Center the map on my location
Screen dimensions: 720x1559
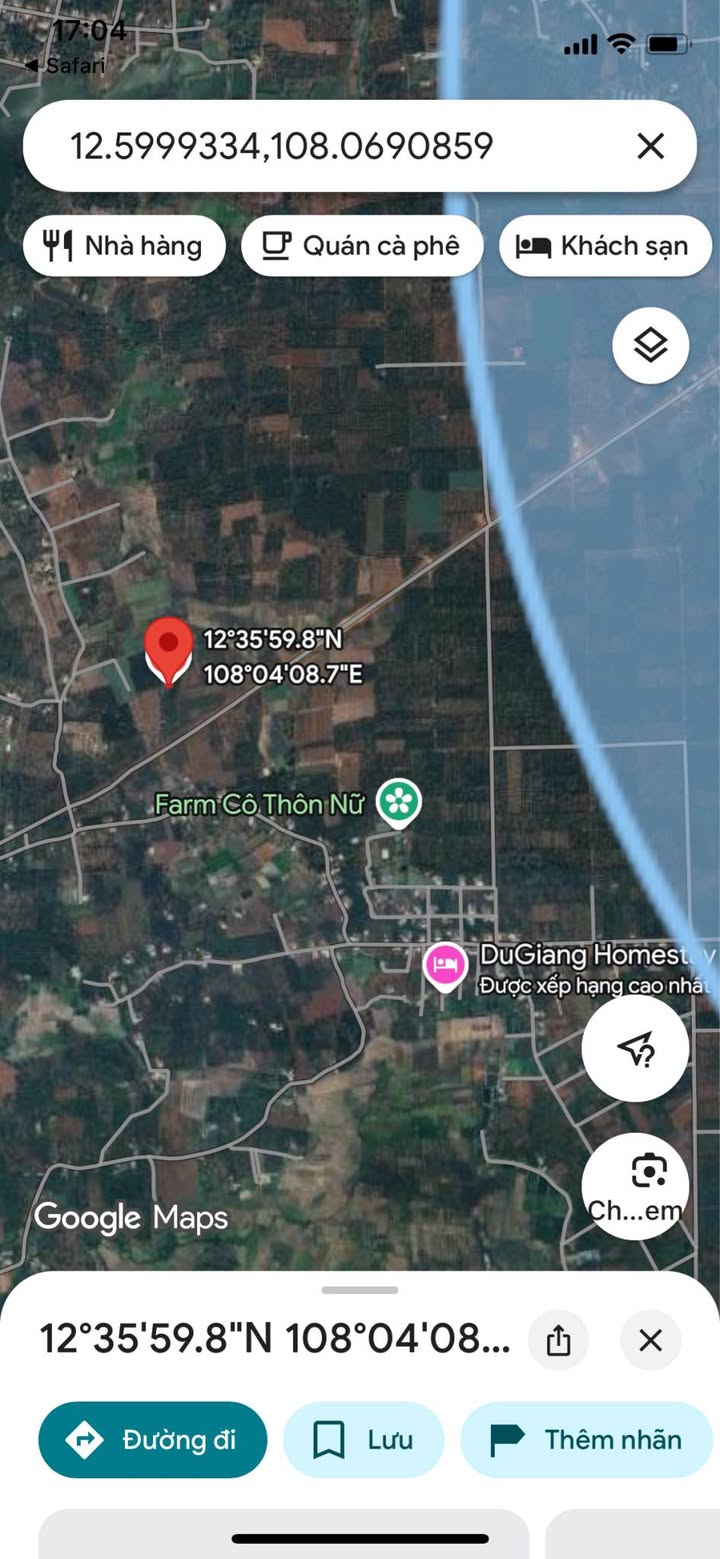635,1048
